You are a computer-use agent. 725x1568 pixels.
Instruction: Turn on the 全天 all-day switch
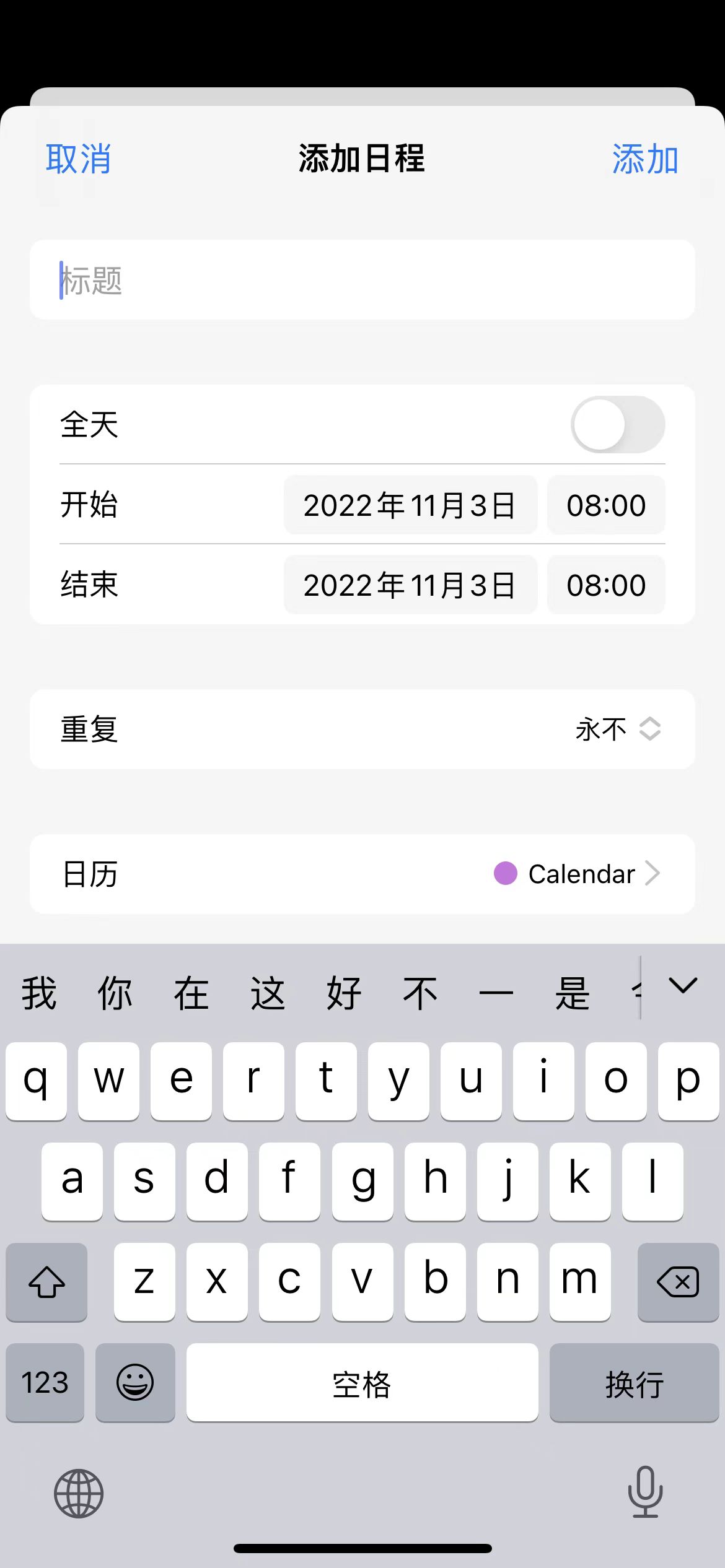click(617, 425)
